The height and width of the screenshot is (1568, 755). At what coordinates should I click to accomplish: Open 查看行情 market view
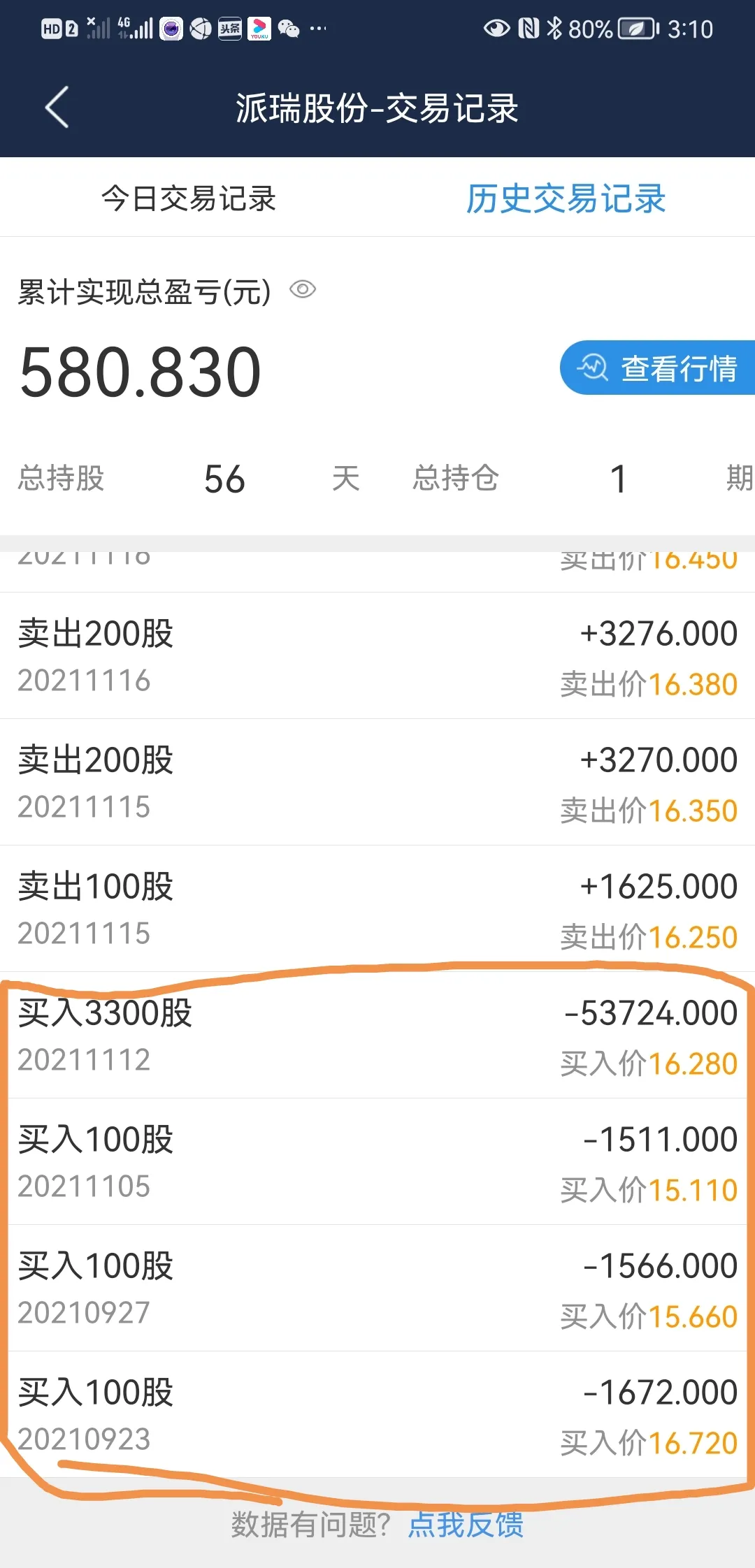click(657, 368)
